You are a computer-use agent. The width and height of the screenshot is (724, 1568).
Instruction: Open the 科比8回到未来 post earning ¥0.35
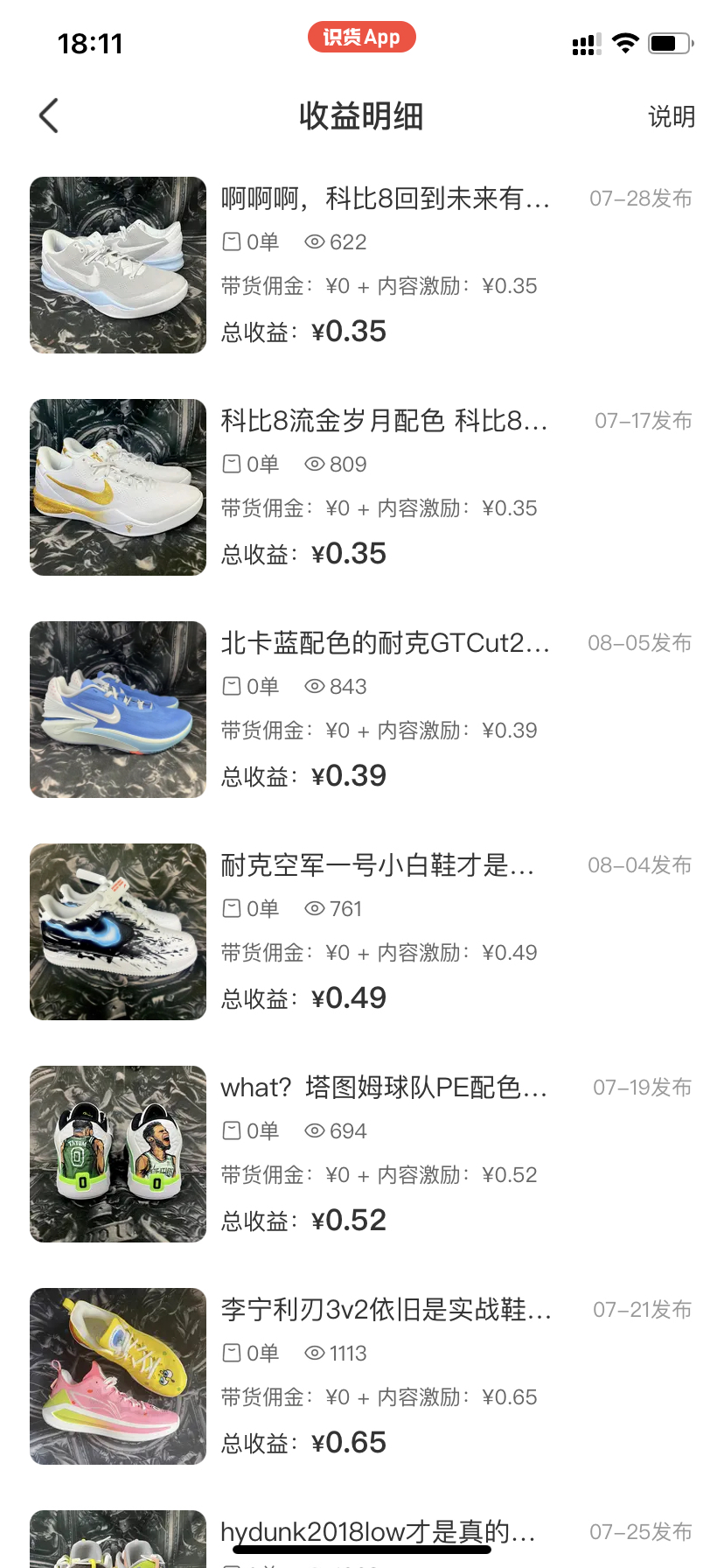pyautogui.click(x=385, y=199)
